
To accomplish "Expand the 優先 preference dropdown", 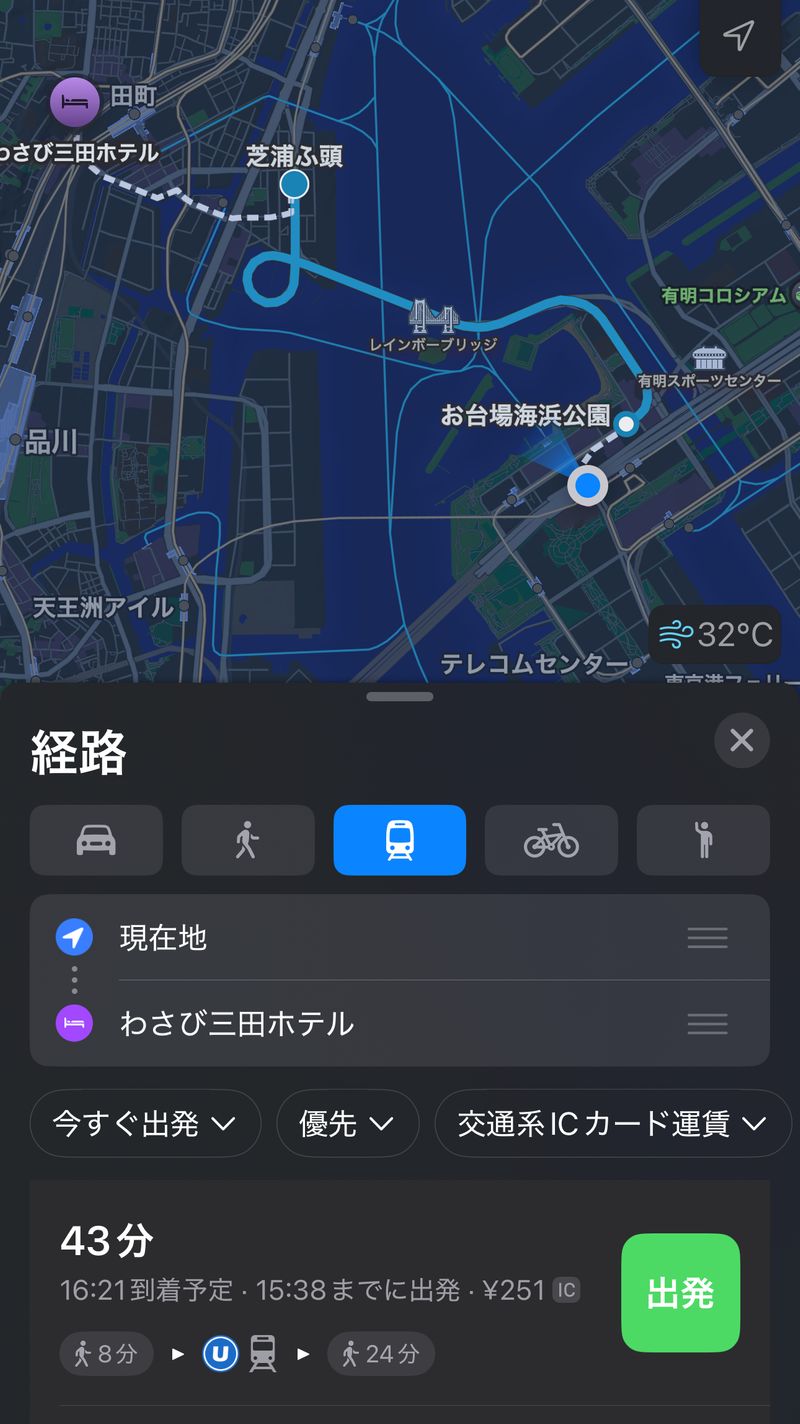I will [x=347, y=1123].
